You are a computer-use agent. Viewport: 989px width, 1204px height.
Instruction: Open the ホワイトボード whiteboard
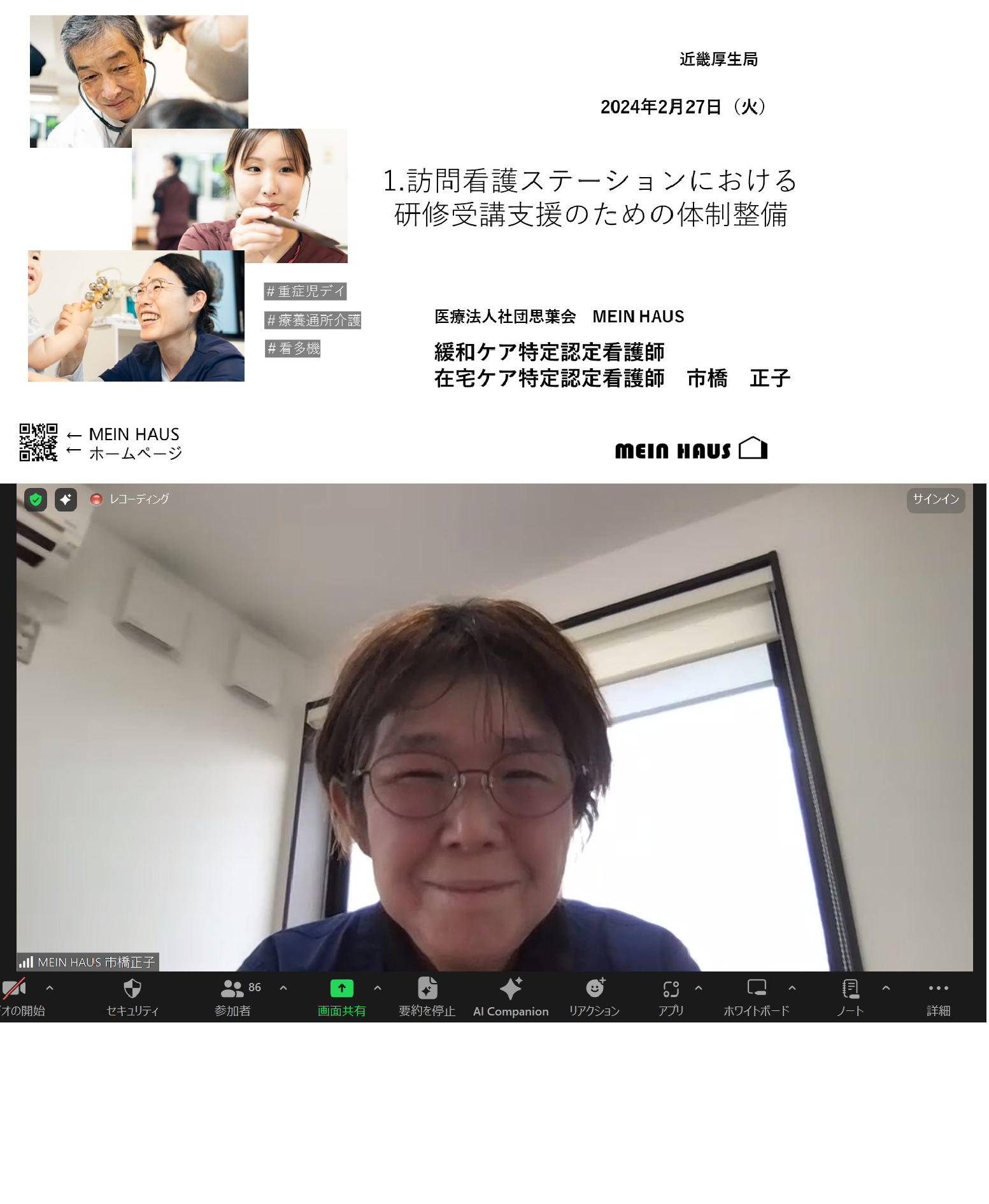click(757, 998)
